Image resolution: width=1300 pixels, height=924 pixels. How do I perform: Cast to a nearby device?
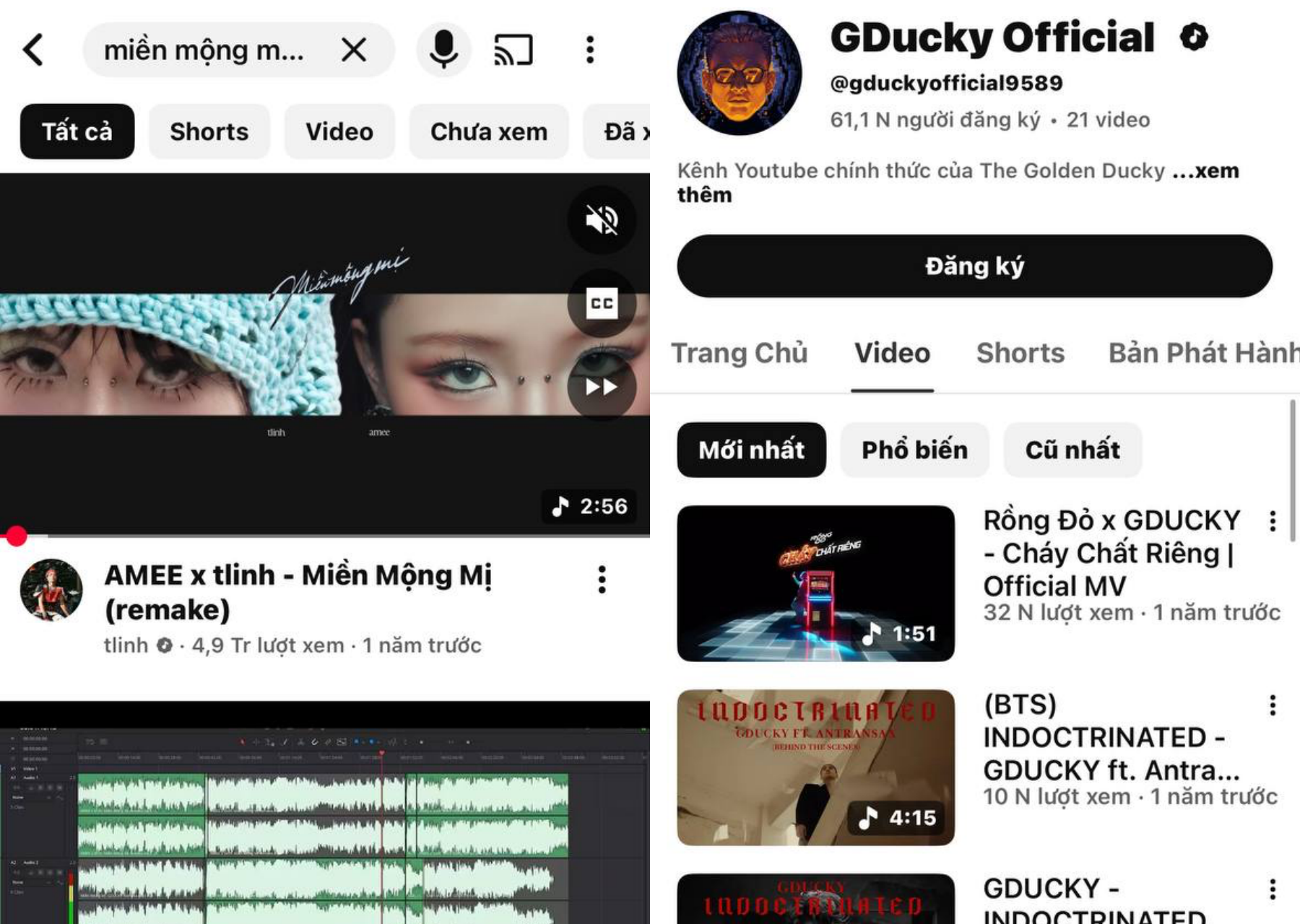coord(513,50)
